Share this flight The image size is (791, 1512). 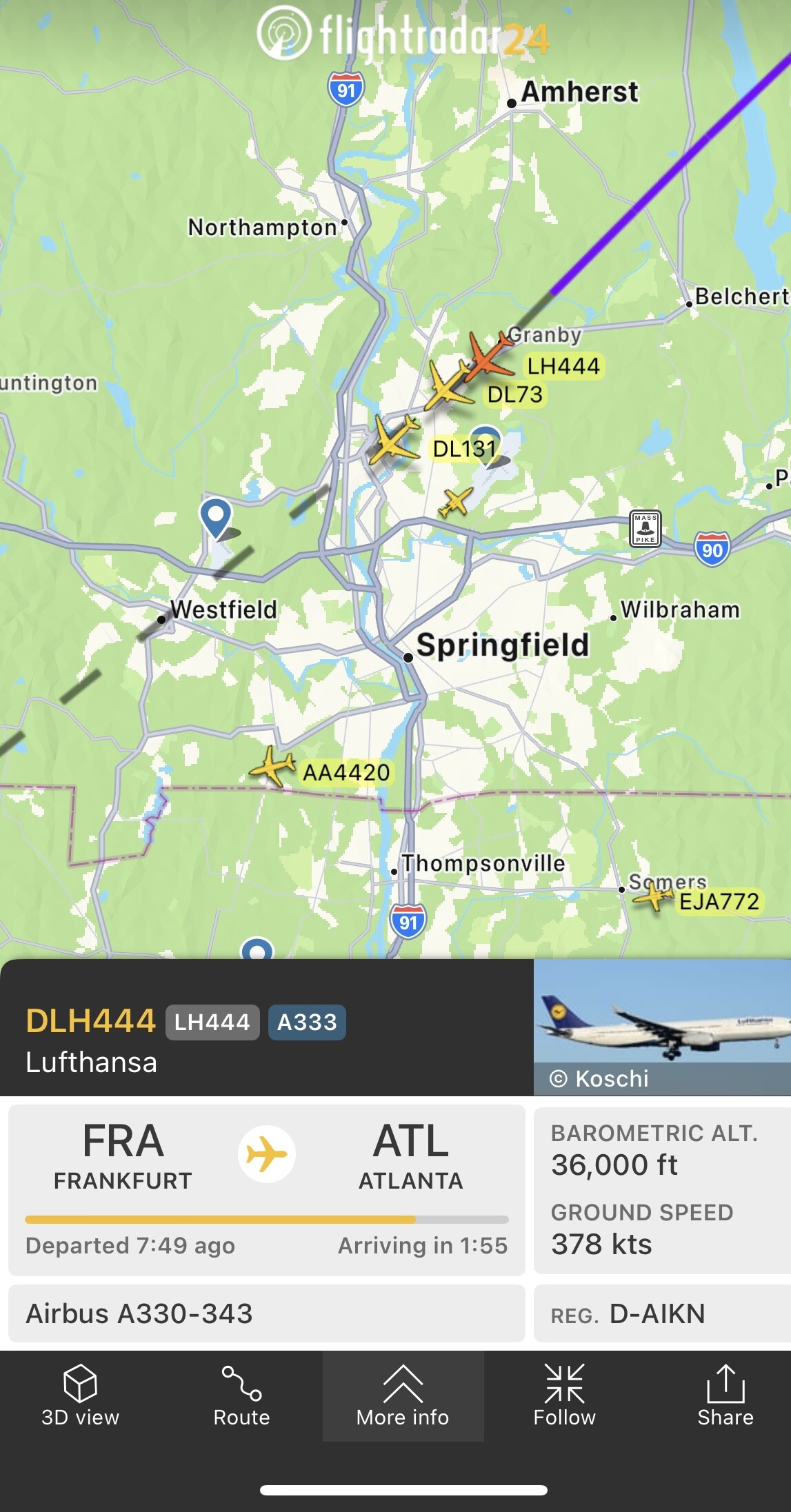[x=725, y=1396]
